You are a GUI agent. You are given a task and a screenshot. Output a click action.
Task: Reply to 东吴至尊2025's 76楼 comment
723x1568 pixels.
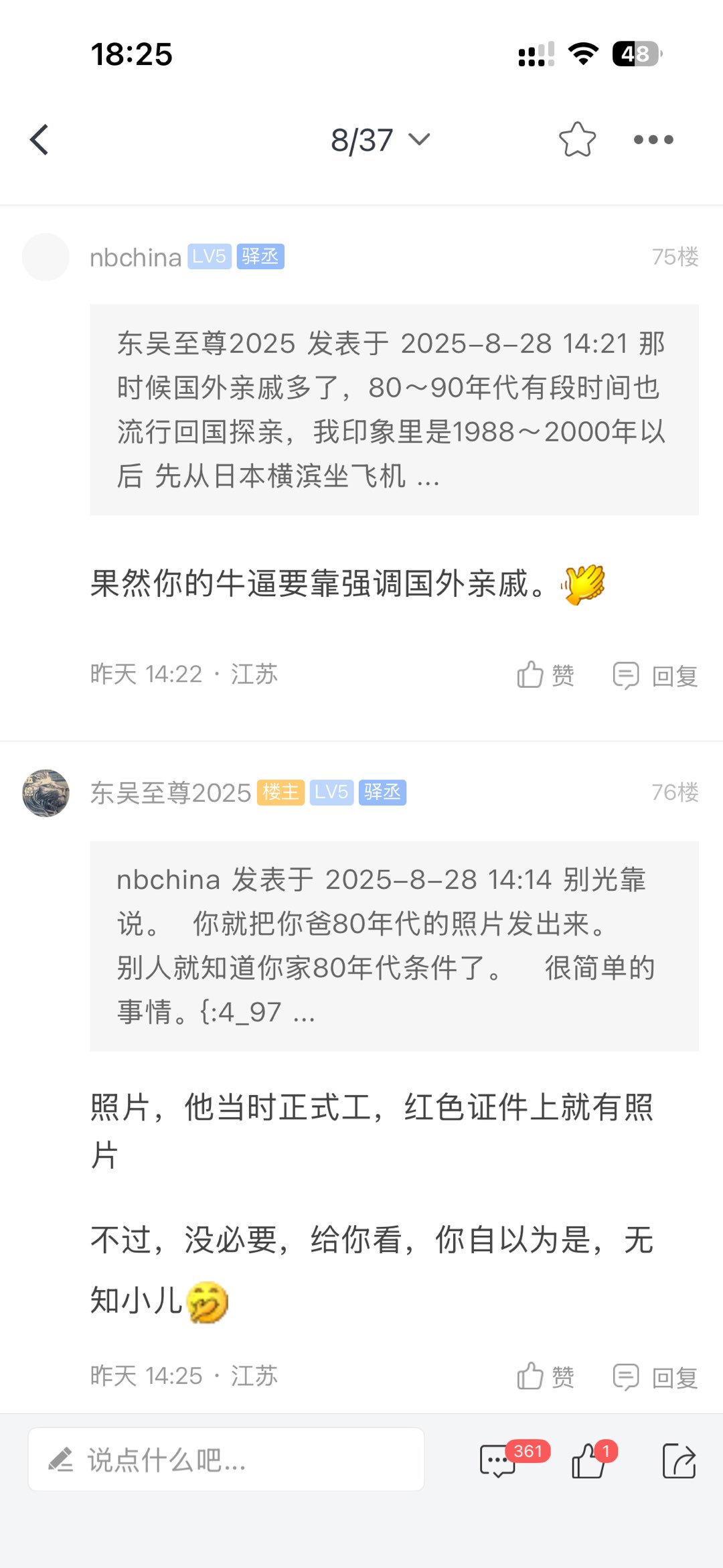click(655, 1377)
